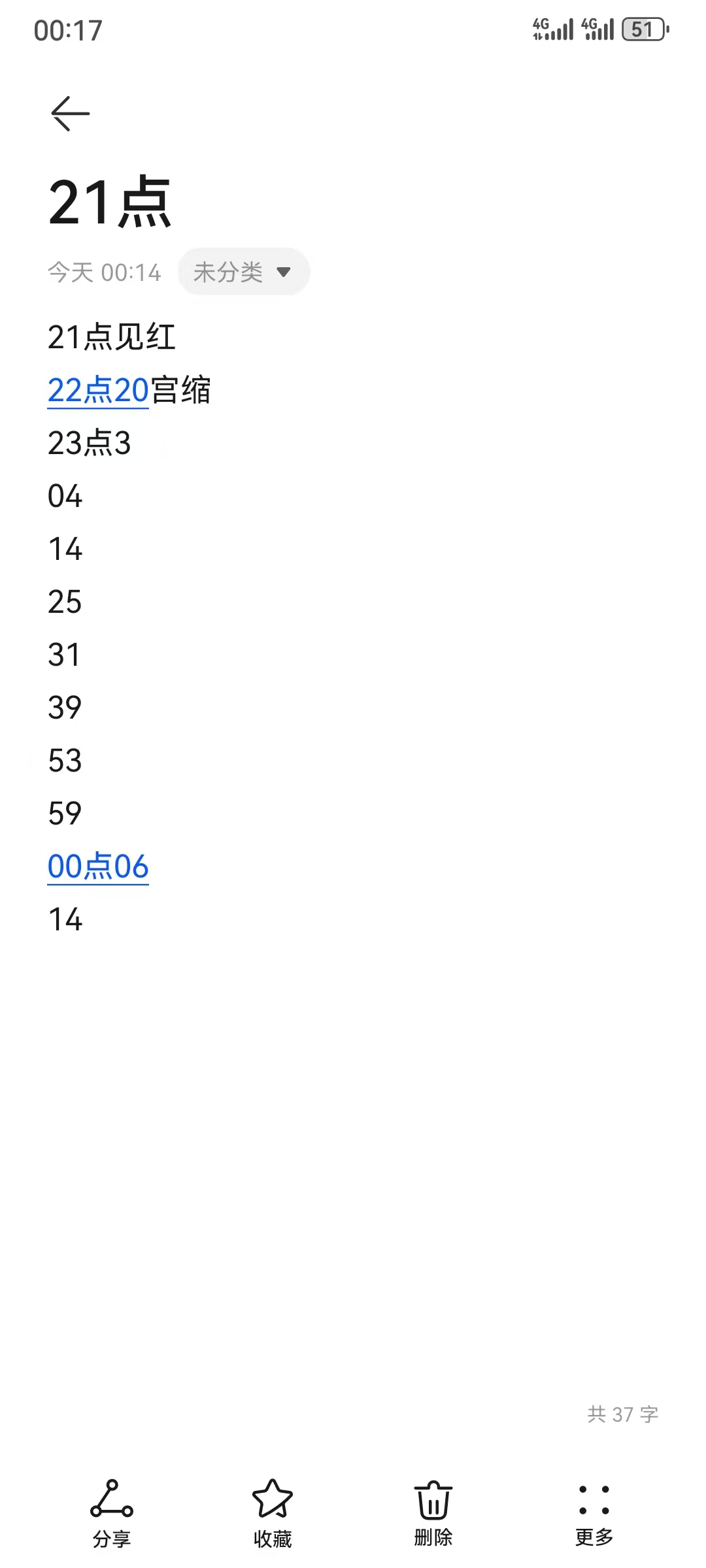Go back using the arrow icon
706x1568 pixels.
click(x=70, y=114)
